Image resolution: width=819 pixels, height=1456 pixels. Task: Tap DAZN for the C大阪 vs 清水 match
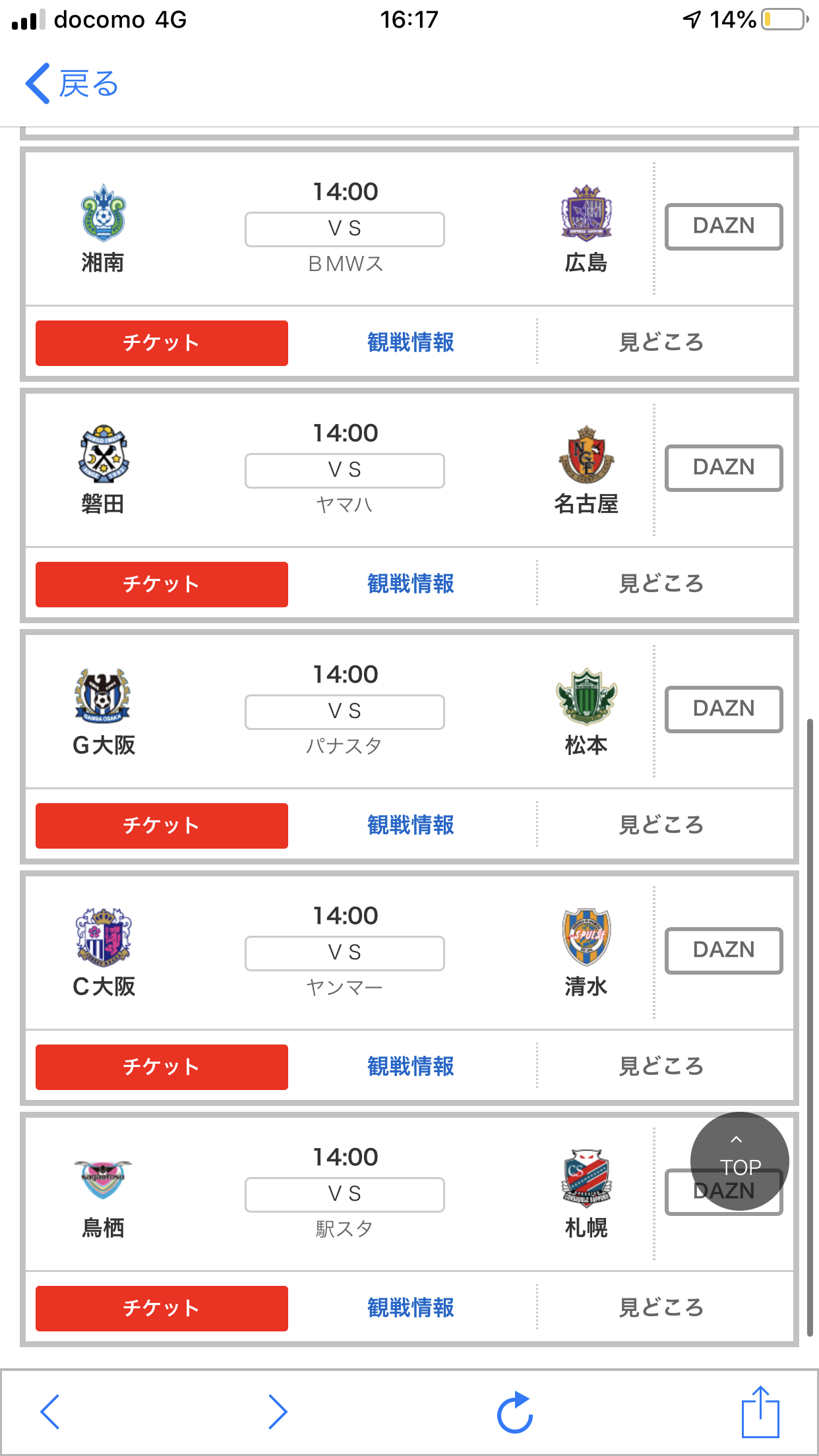coord(723,950)
